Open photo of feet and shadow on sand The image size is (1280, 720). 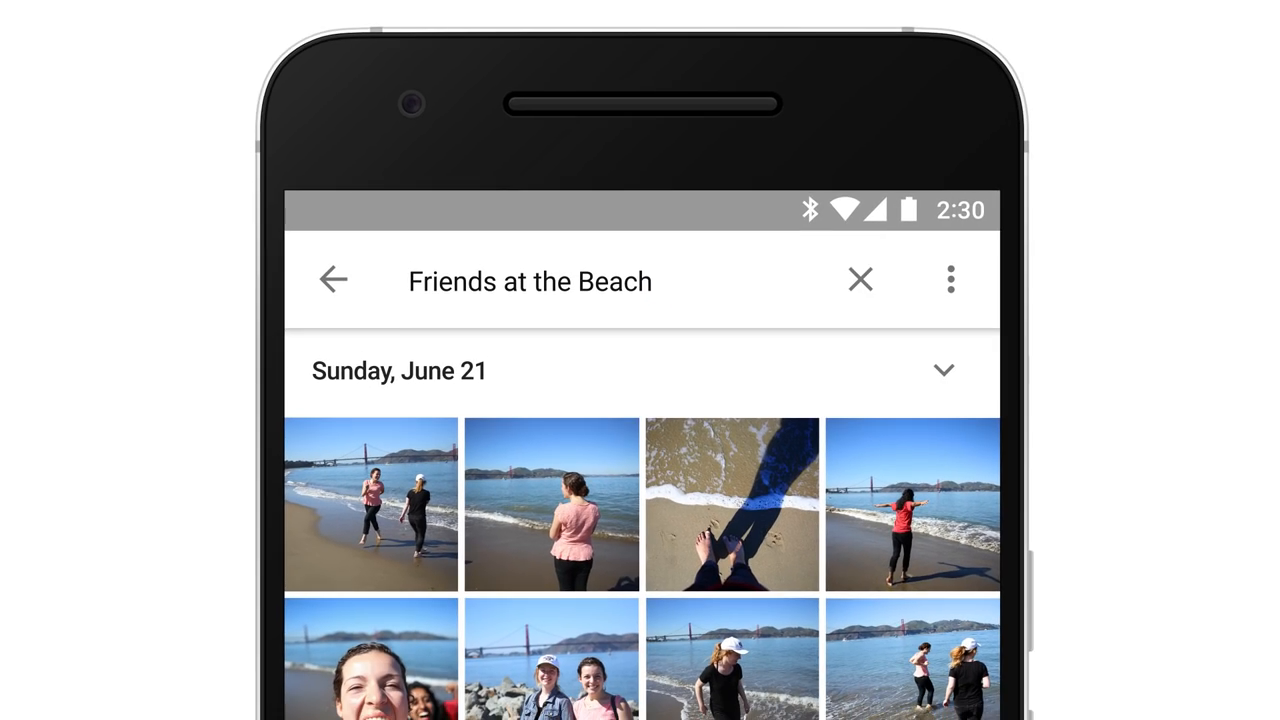pos(732,504)
